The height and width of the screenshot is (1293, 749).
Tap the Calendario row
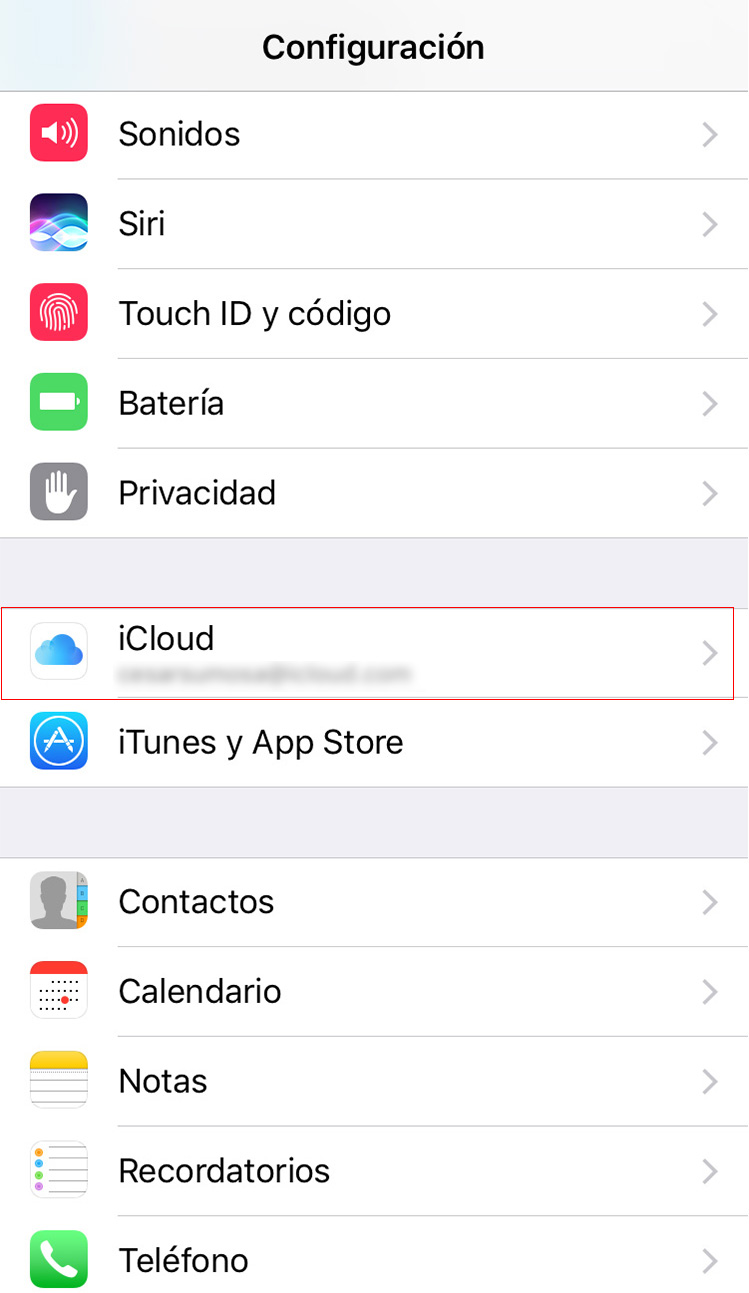pyautogui.click(x=374, y=992)
